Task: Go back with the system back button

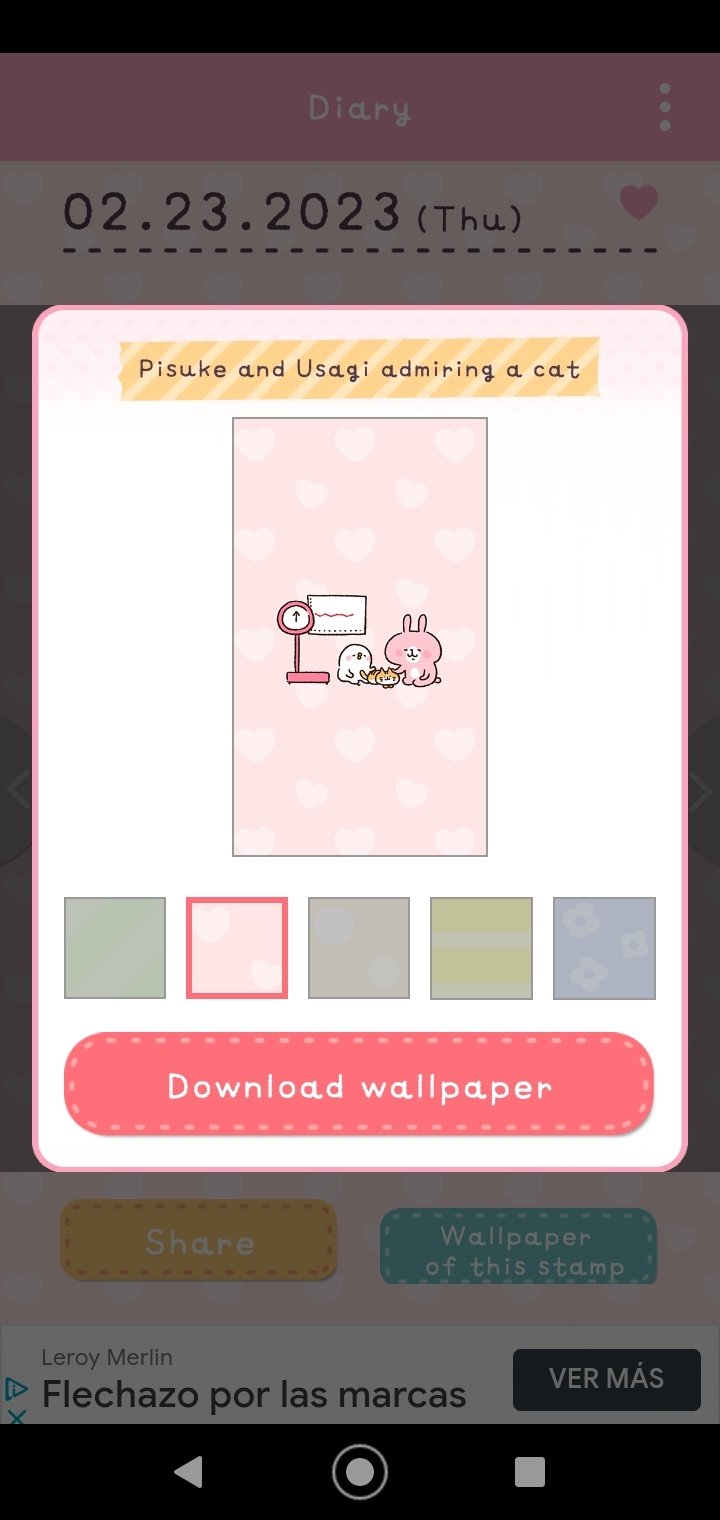Action: [x=187, y=1472]
